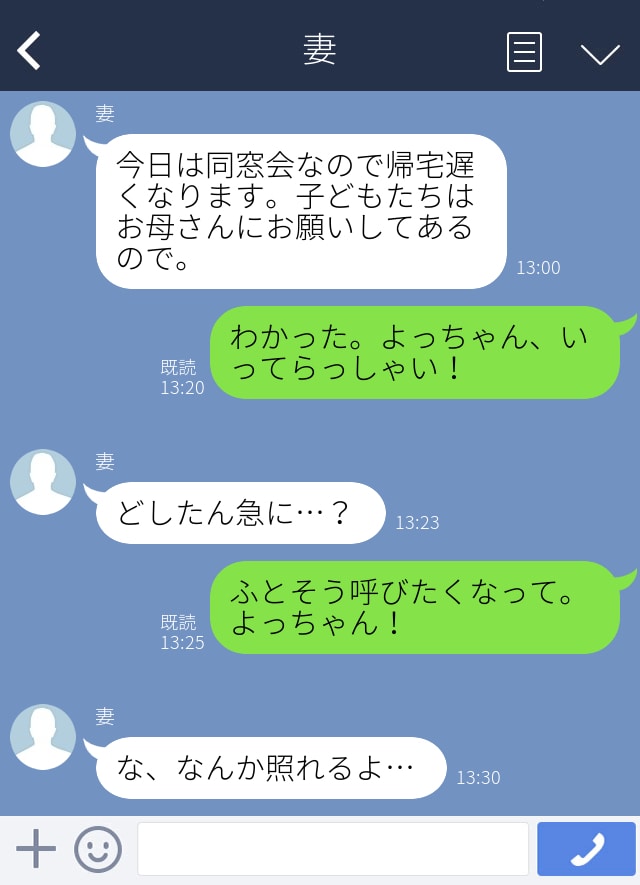Focus the message text field
Screen dimensions: 640x885
tap(332, 849)
